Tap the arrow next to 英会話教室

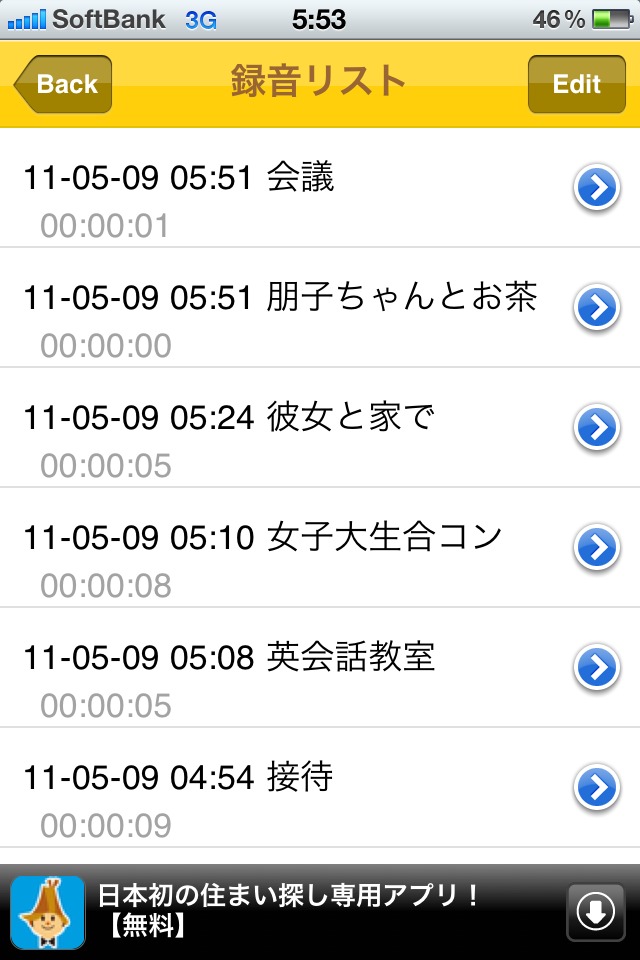596,668
